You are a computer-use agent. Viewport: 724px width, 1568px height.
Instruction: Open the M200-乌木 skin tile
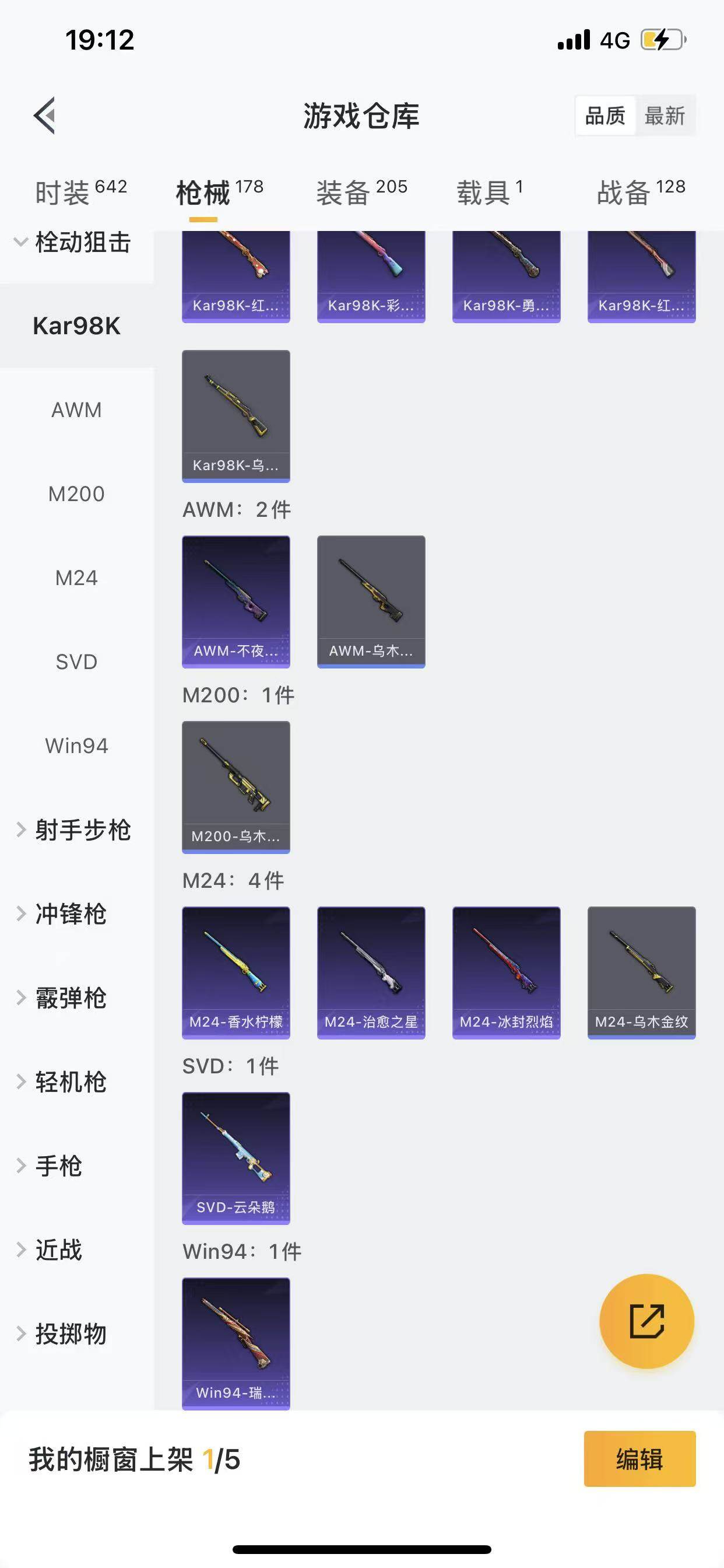point(236,787)
